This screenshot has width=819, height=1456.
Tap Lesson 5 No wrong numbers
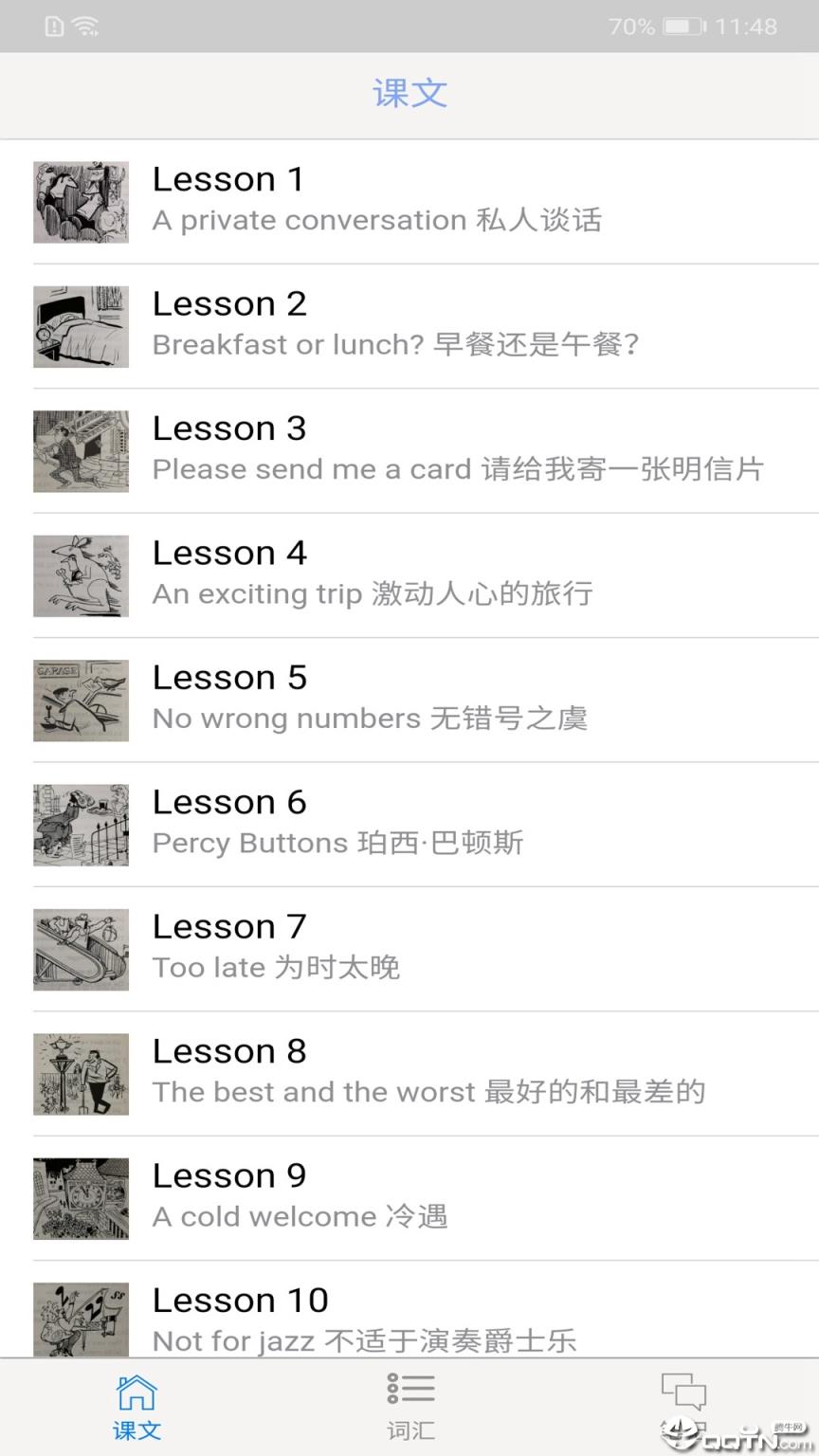pos(409,700)
